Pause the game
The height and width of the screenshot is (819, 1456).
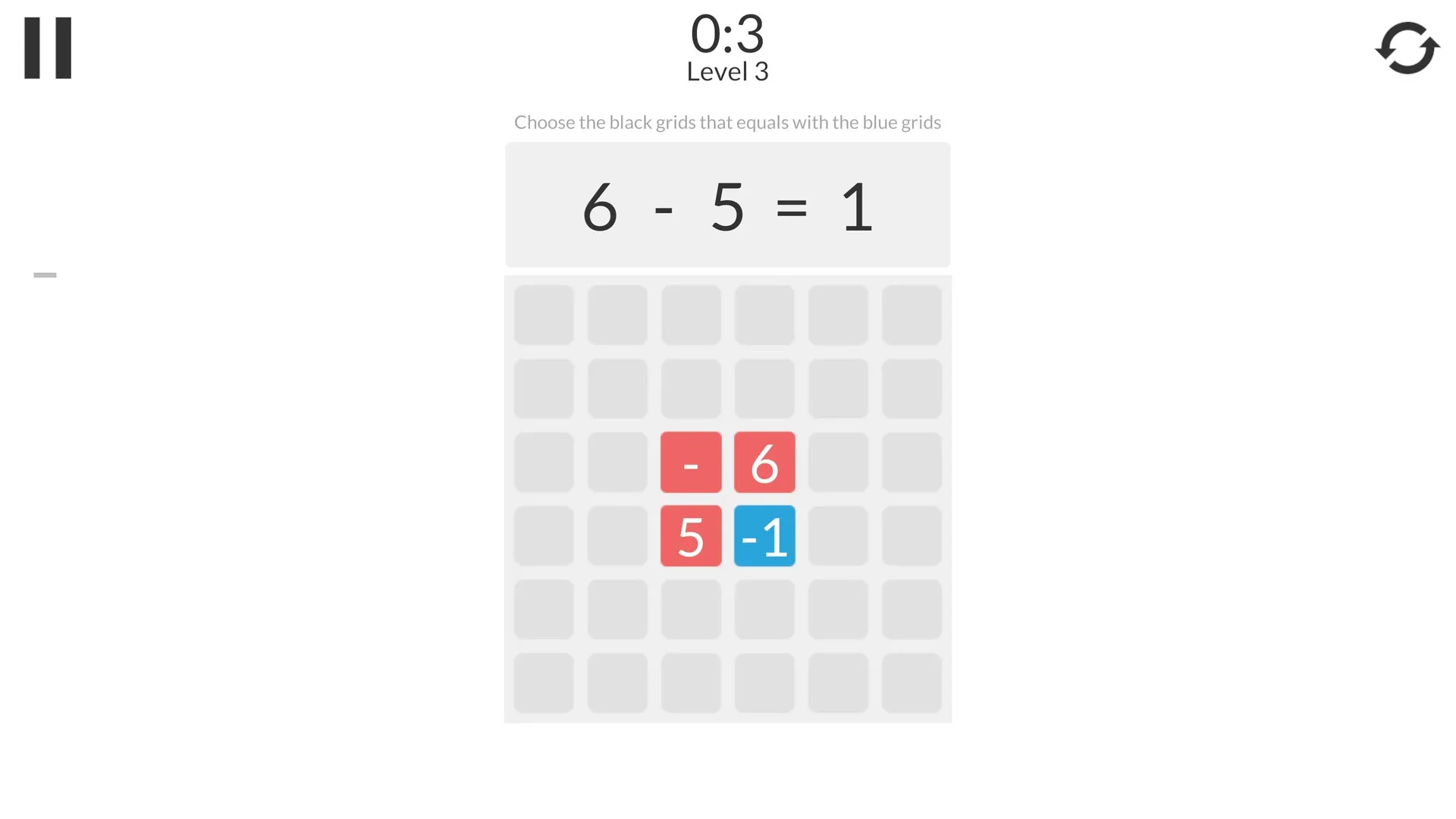[x=48, y=48]
